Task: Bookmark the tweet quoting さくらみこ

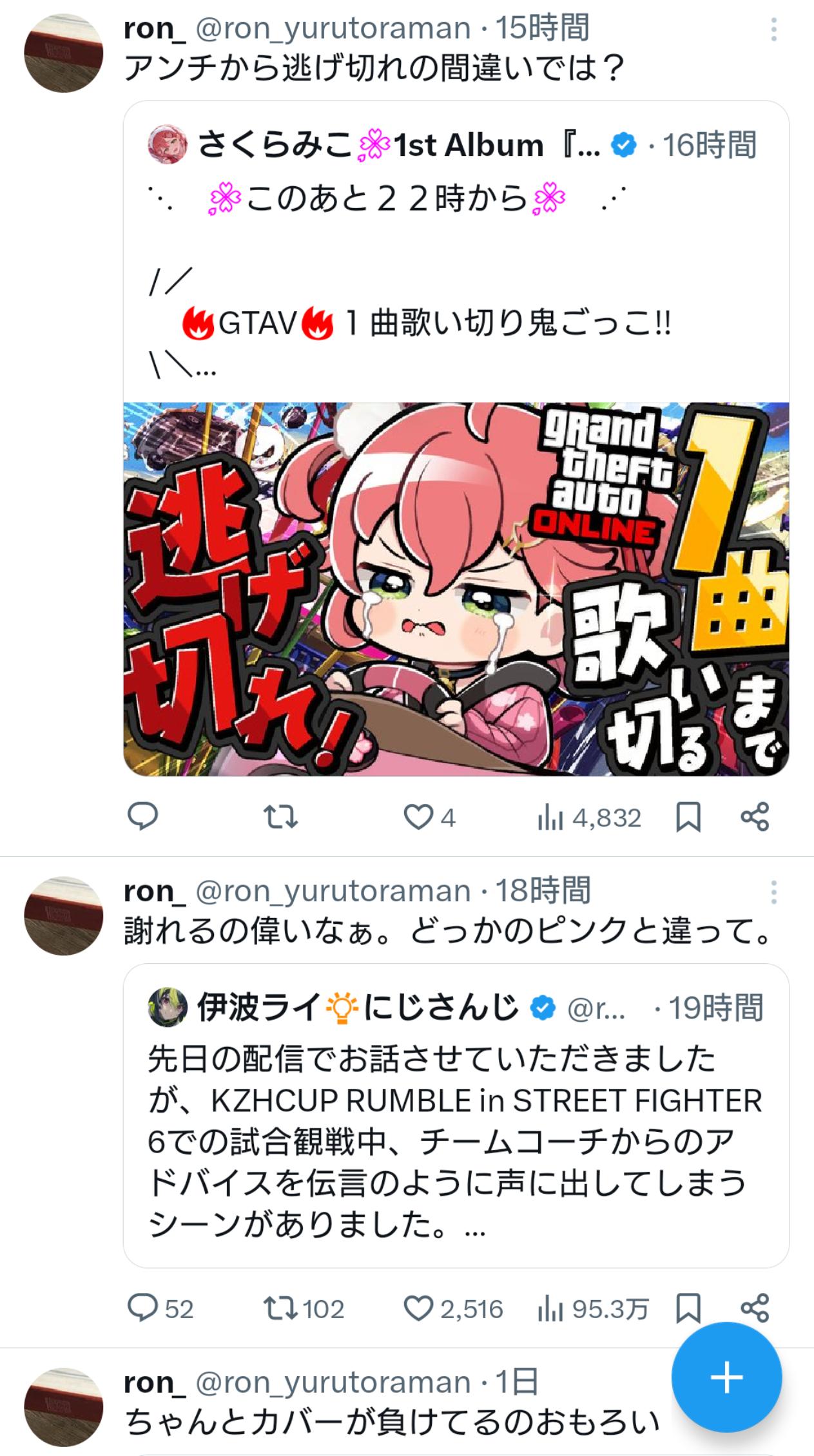Action: coord(688,818)
